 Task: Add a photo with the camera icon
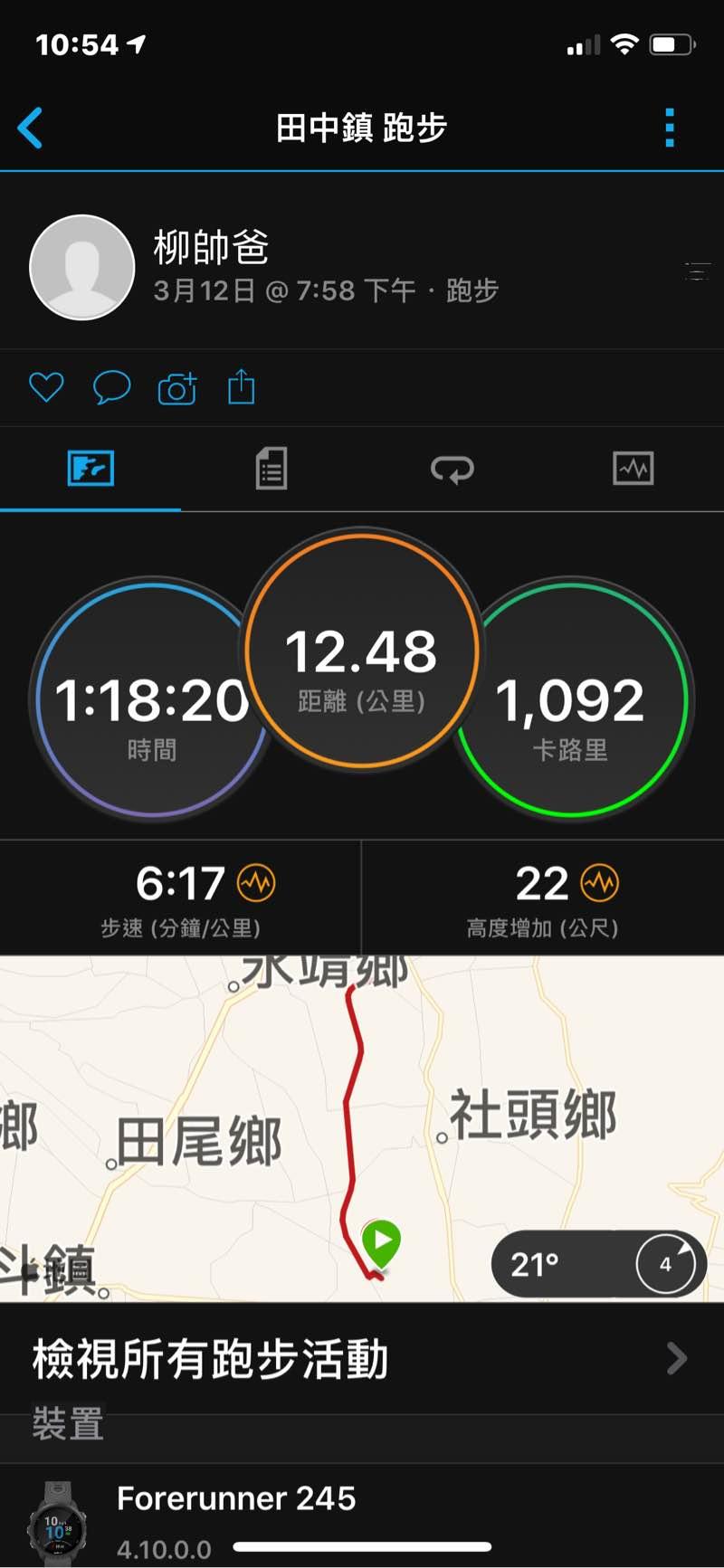tap(177, 388)
